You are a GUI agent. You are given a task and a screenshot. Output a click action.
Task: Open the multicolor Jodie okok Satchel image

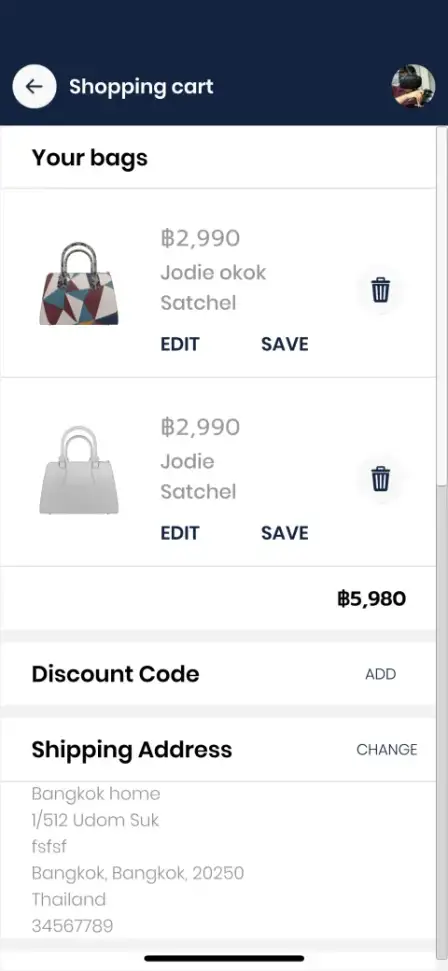tap(79, 284)
